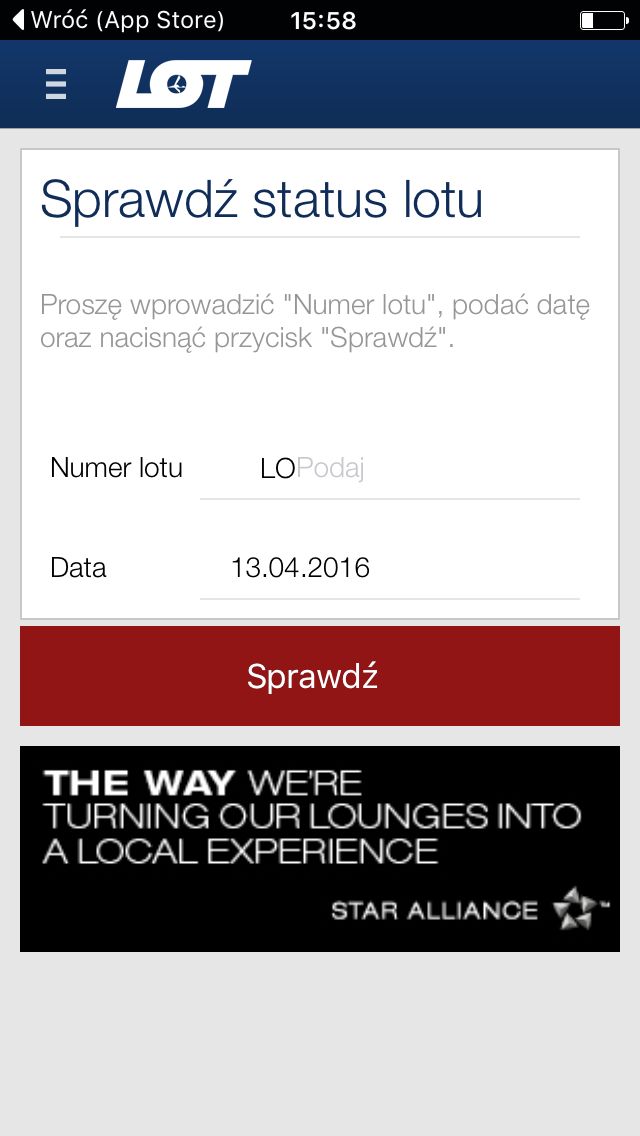This screenshot has width=640, height=1136.
Task: Tap the Numer lotu input field
Action: click(x=390, y=469)
